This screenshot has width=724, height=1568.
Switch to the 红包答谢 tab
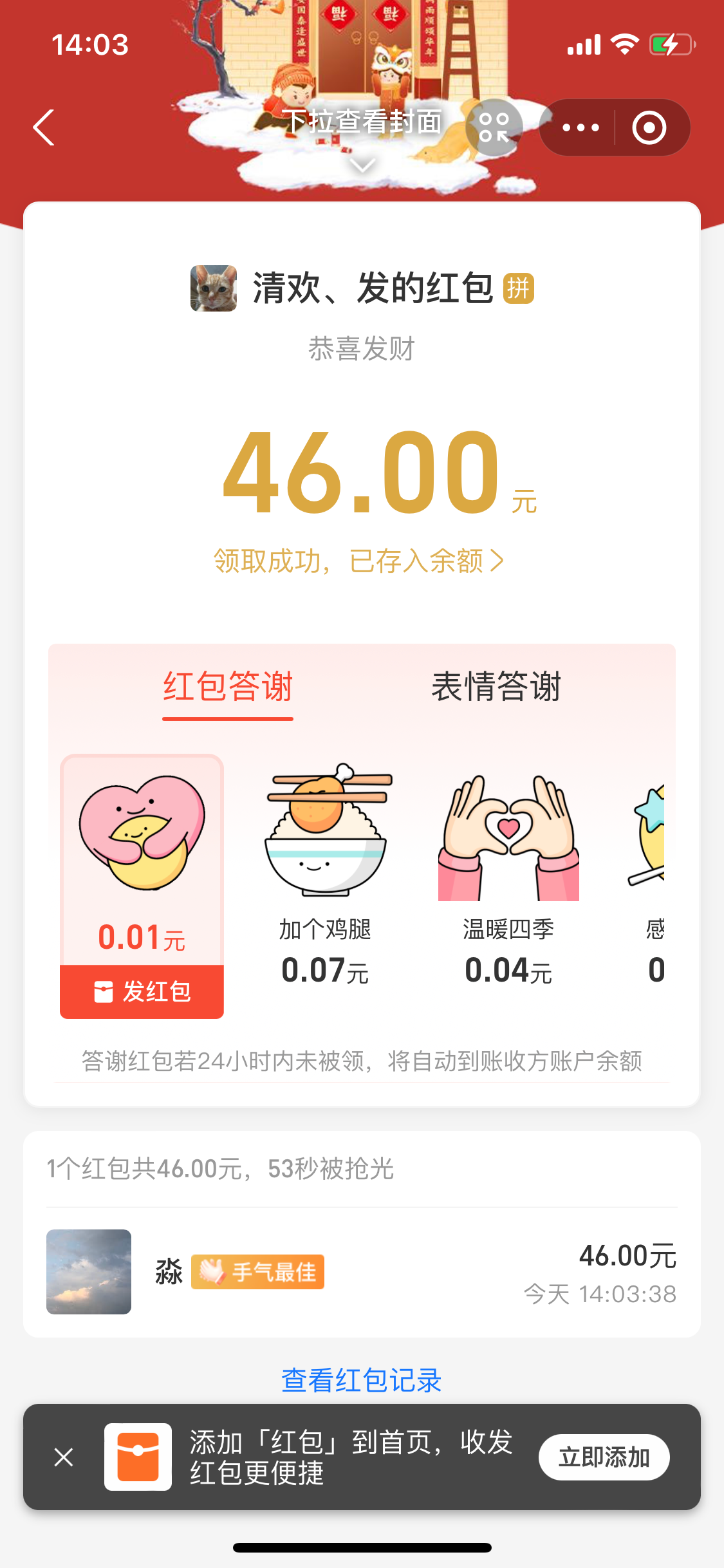228,687
